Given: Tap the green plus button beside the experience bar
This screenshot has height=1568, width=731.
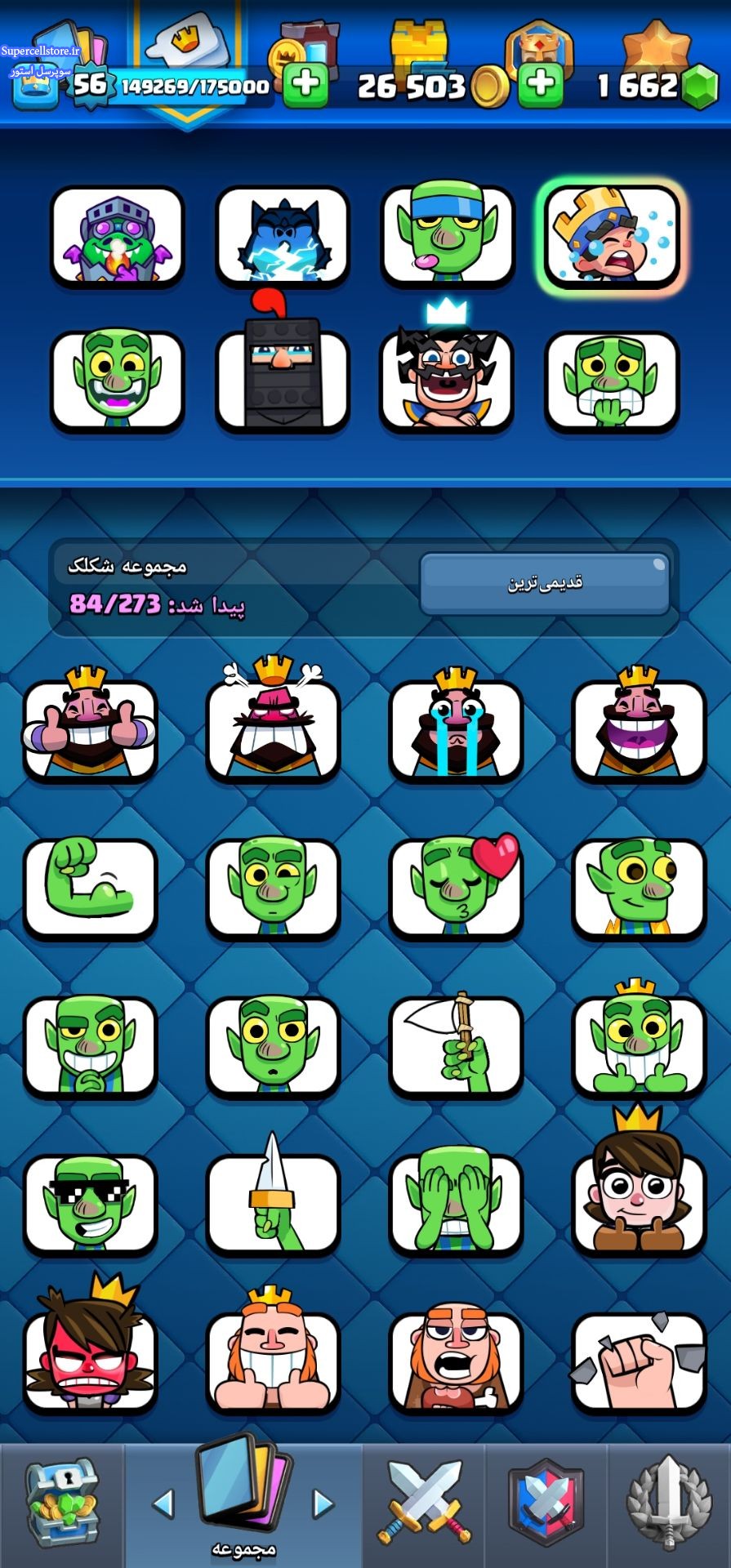Looking at the screenshot, I should (305, 84).
